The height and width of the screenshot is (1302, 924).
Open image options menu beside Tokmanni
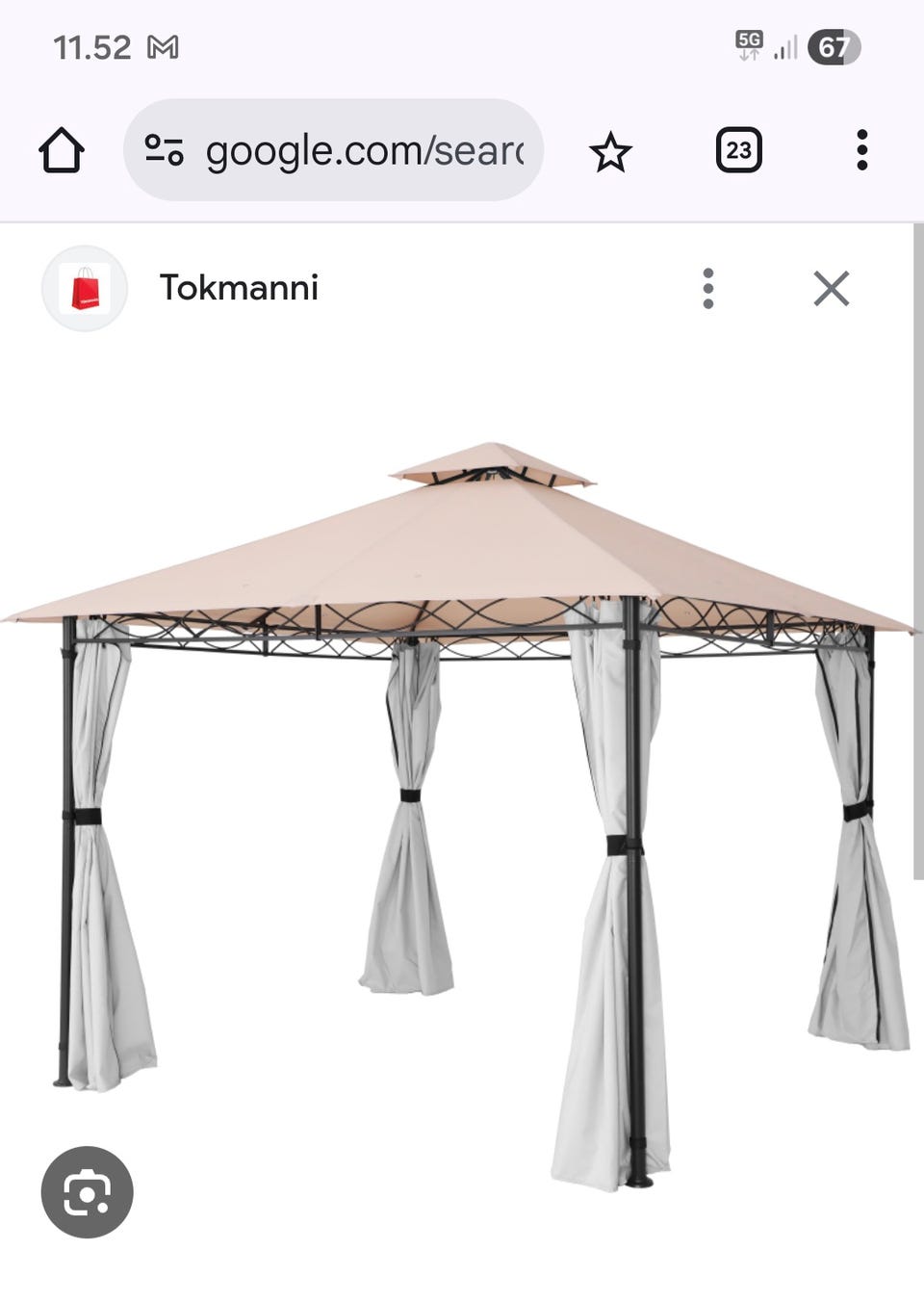point(708,288)
